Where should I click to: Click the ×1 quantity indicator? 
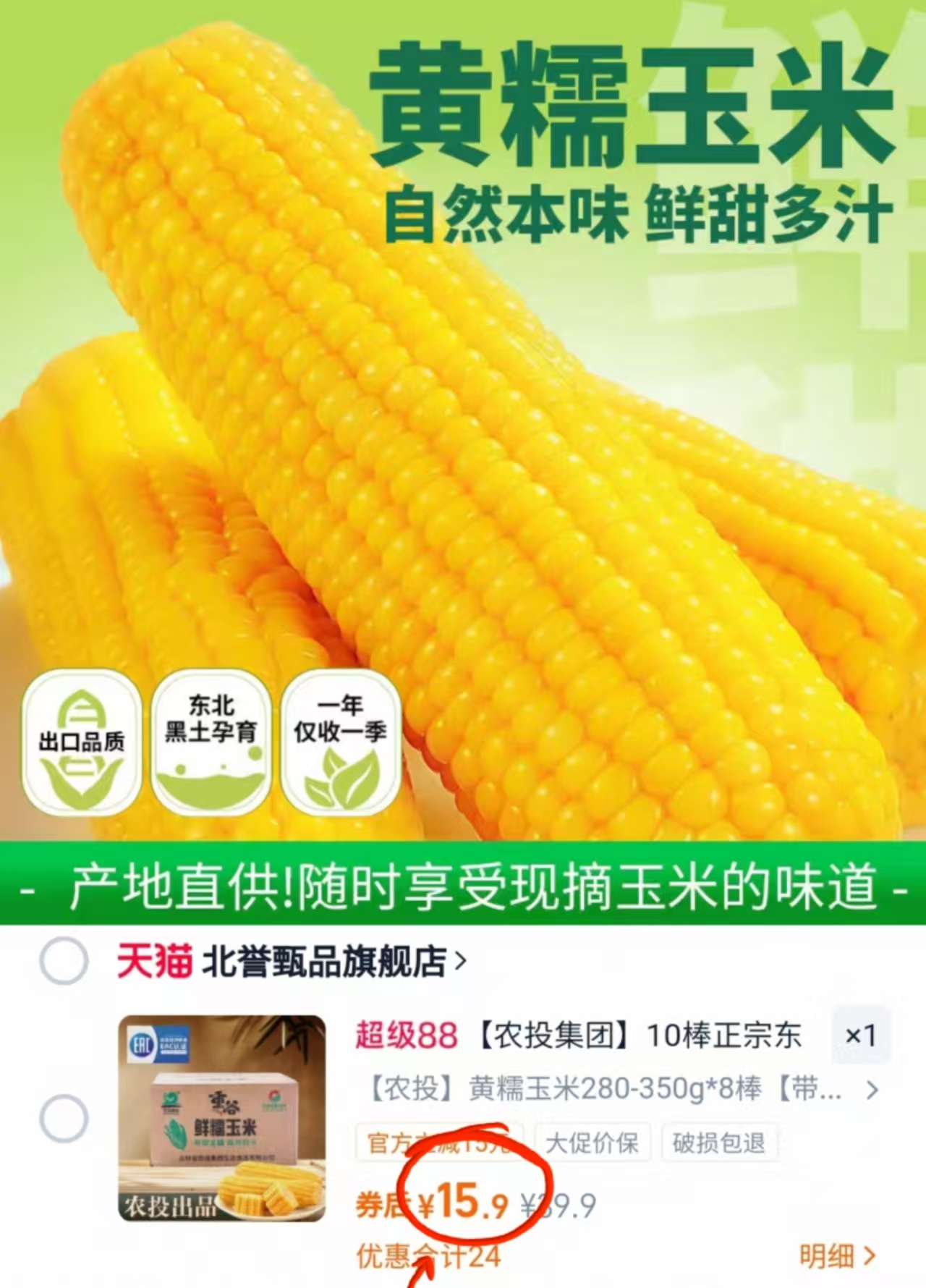[861, 1036]
